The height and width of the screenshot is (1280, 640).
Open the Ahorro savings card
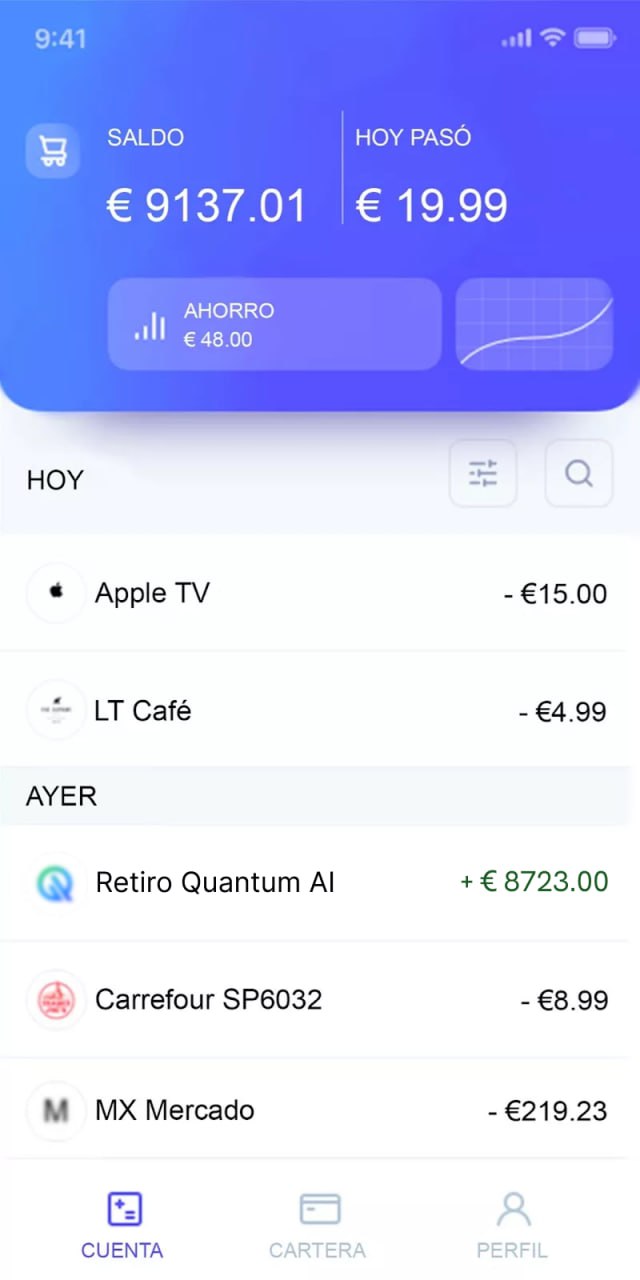click(x=274, y=324)
